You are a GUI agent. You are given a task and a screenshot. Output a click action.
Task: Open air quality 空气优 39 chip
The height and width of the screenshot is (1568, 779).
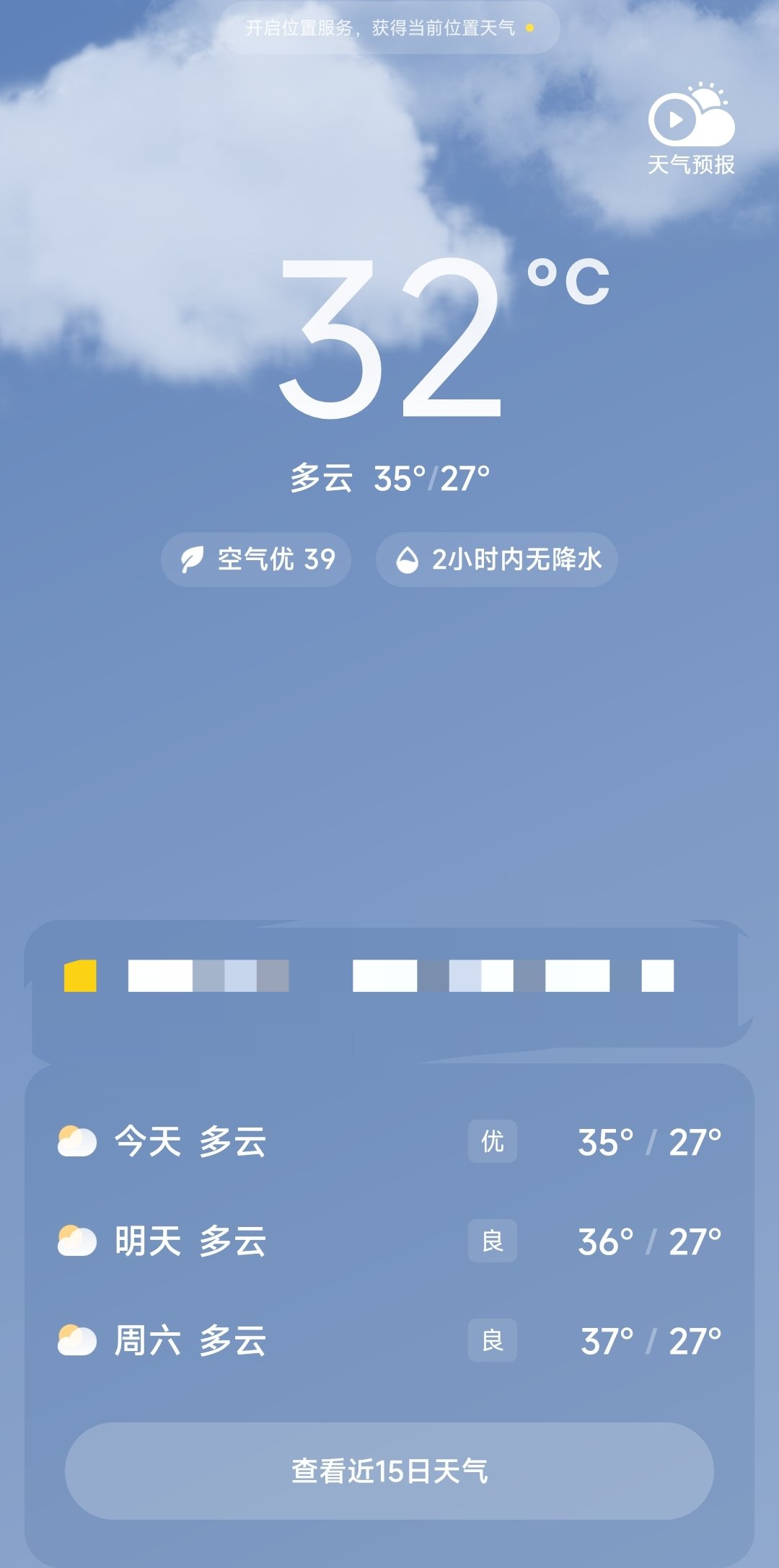(256, 559)
